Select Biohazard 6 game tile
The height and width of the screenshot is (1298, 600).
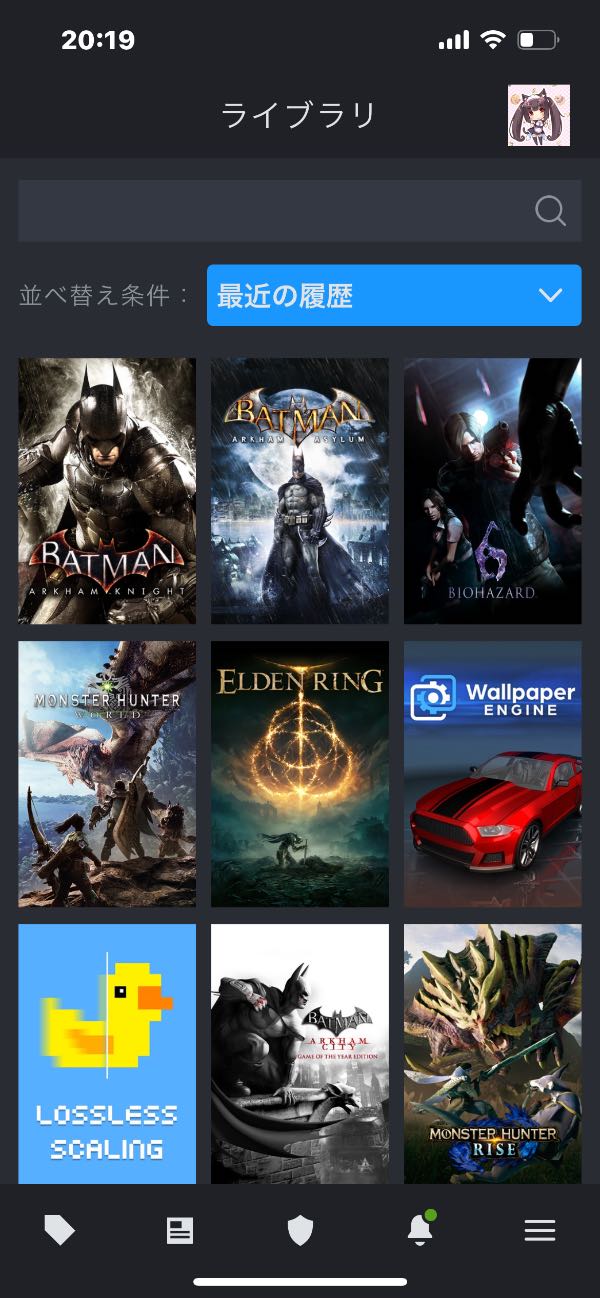click(x=492, y=491)
